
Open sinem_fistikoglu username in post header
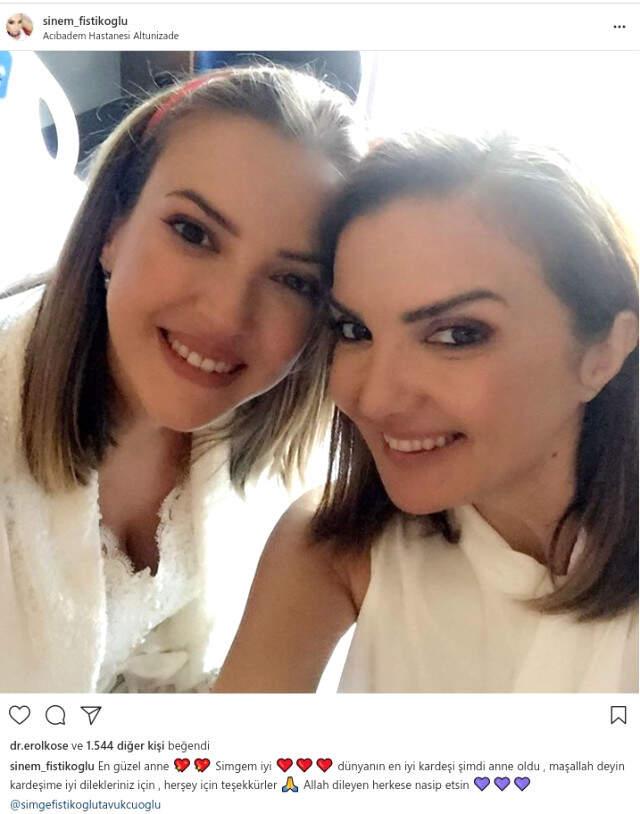tap(85, 20)
